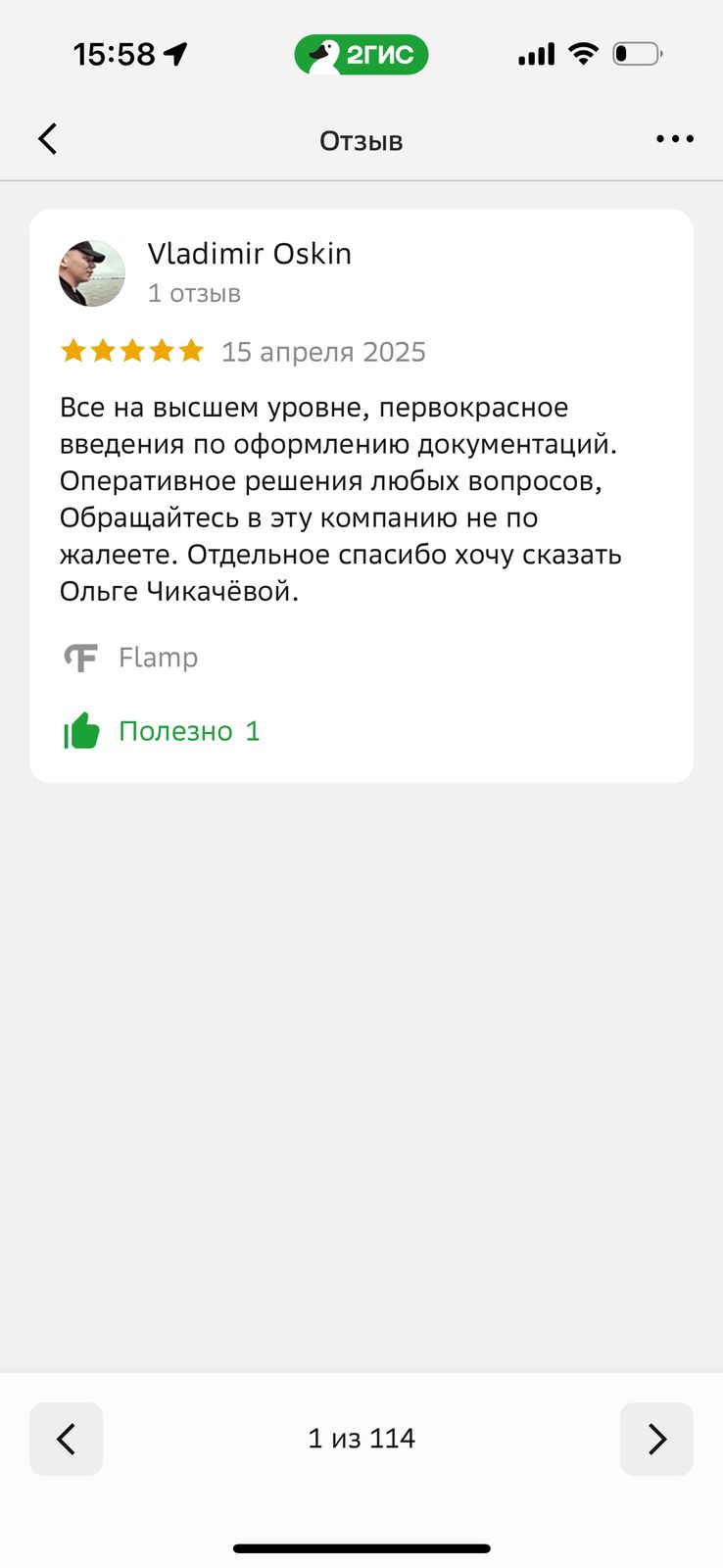Viewport: 723px width, 1568px height.
Task: Return to 2ГИС via the status pill
Action: [361, 55]
